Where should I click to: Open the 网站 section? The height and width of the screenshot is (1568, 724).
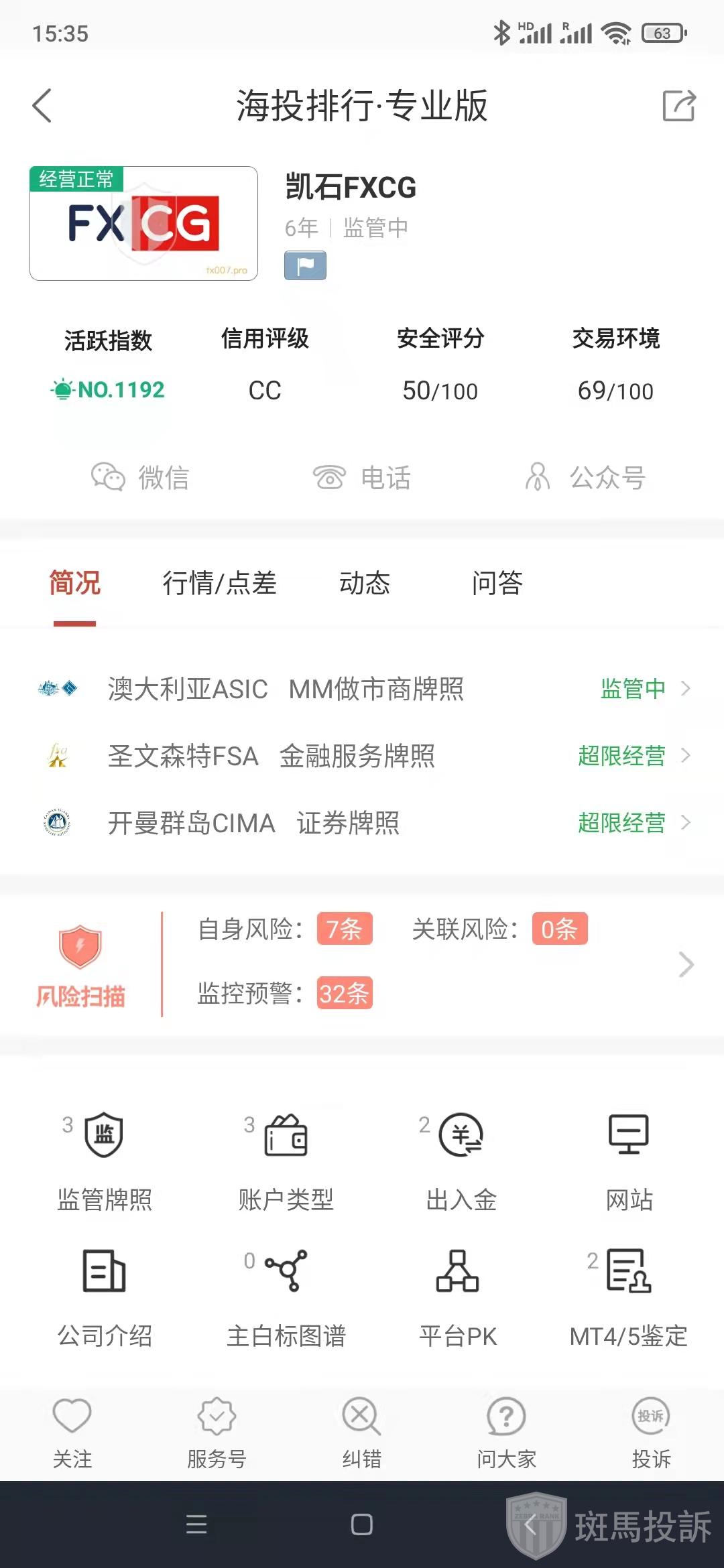pyautogui.click(x=629, y=1159)
